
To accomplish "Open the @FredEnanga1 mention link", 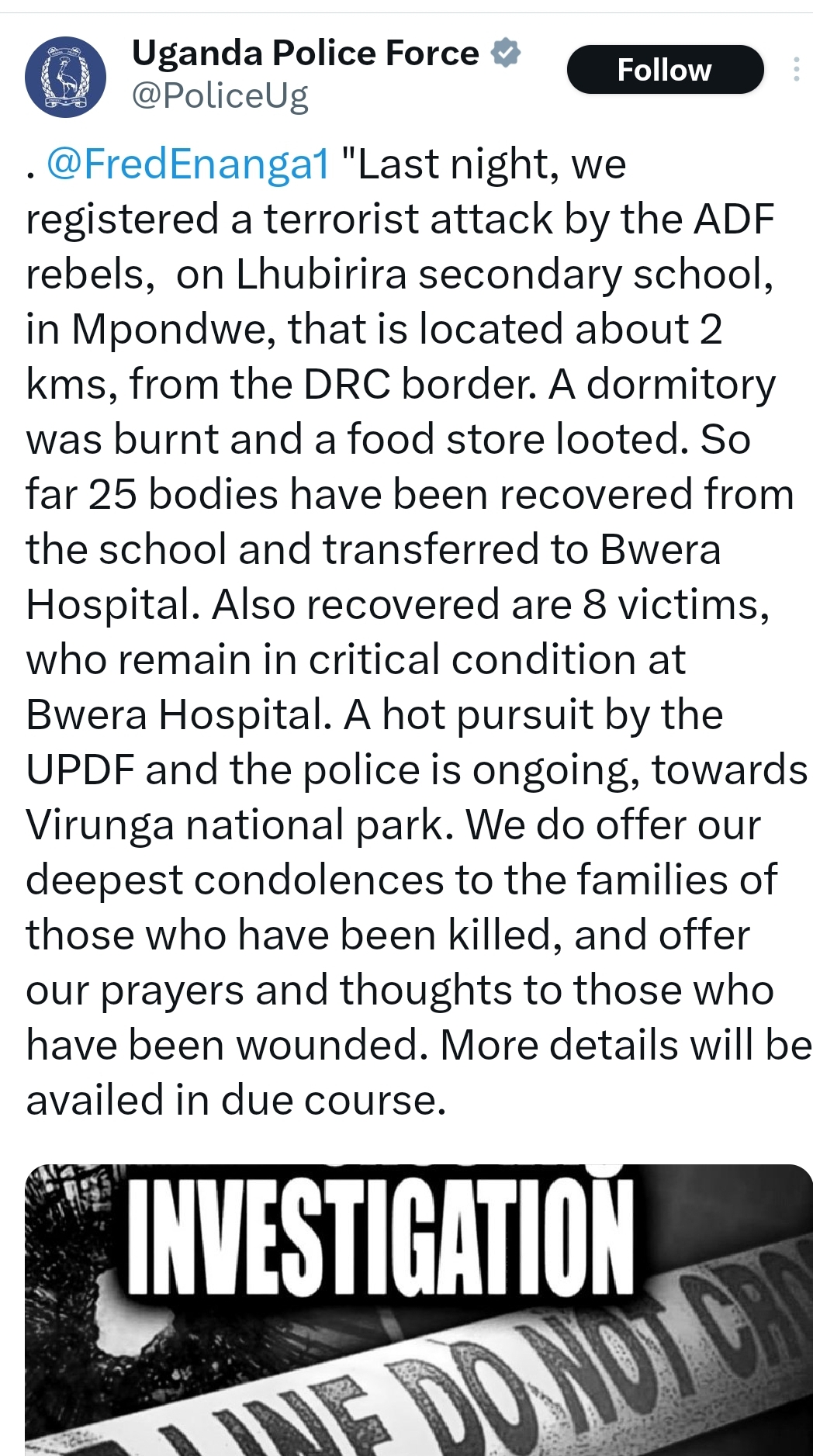I will click(189, 164).
